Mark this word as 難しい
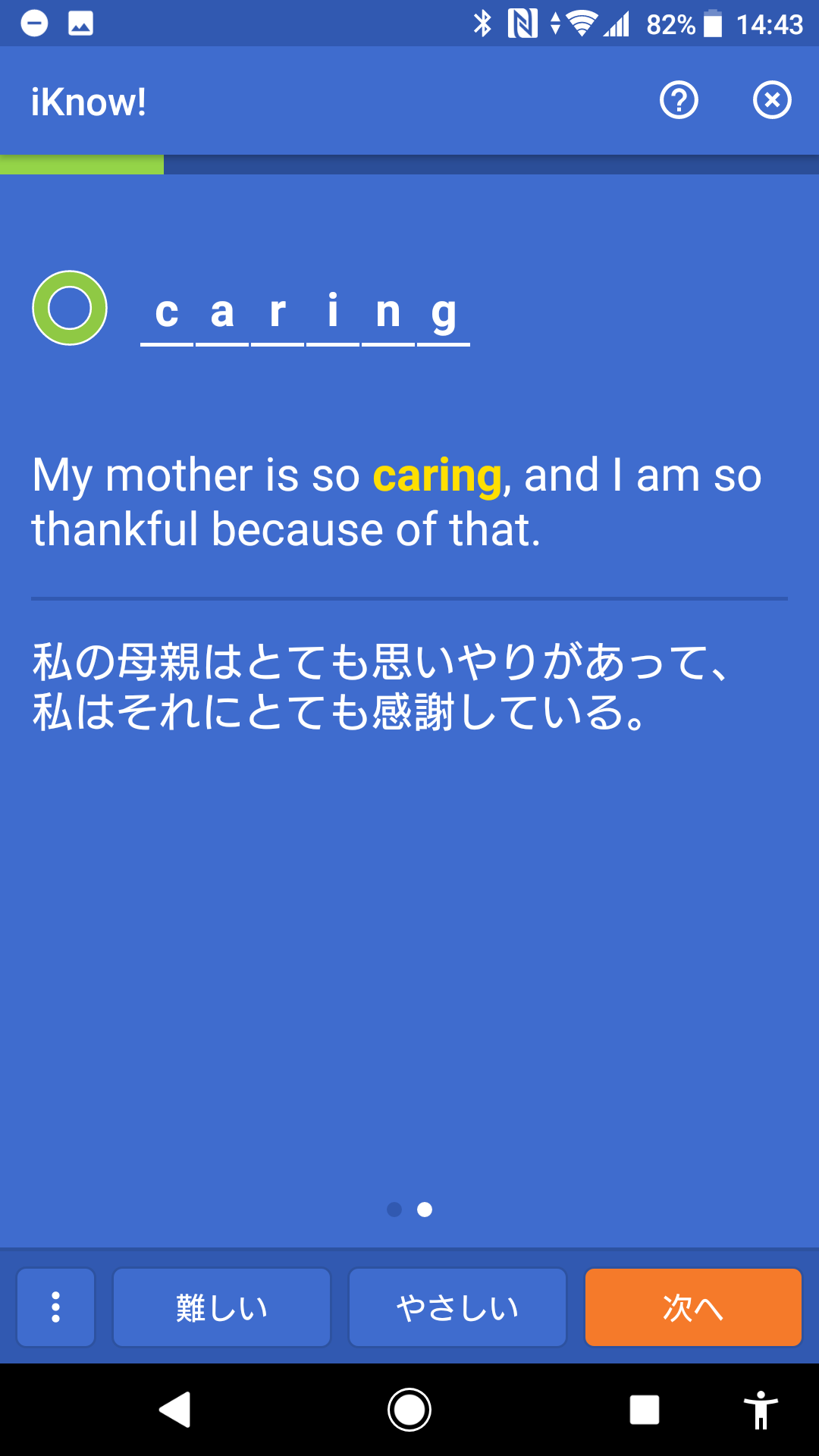The height and width of the screenshot is (1456, 819). (221, 1307)
